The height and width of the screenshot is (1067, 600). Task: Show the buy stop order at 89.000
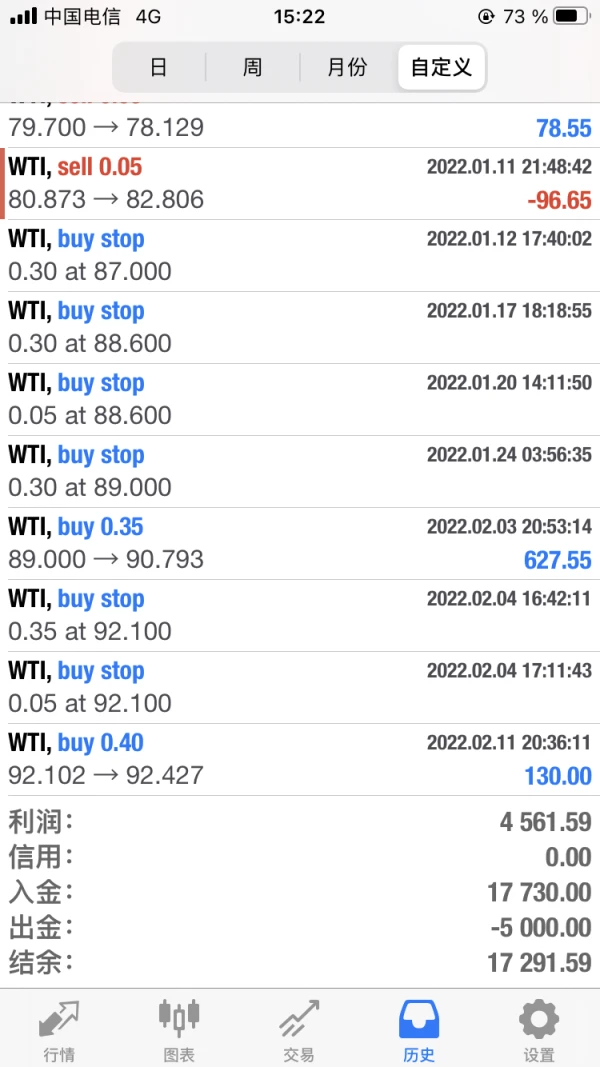coord(300,471)
